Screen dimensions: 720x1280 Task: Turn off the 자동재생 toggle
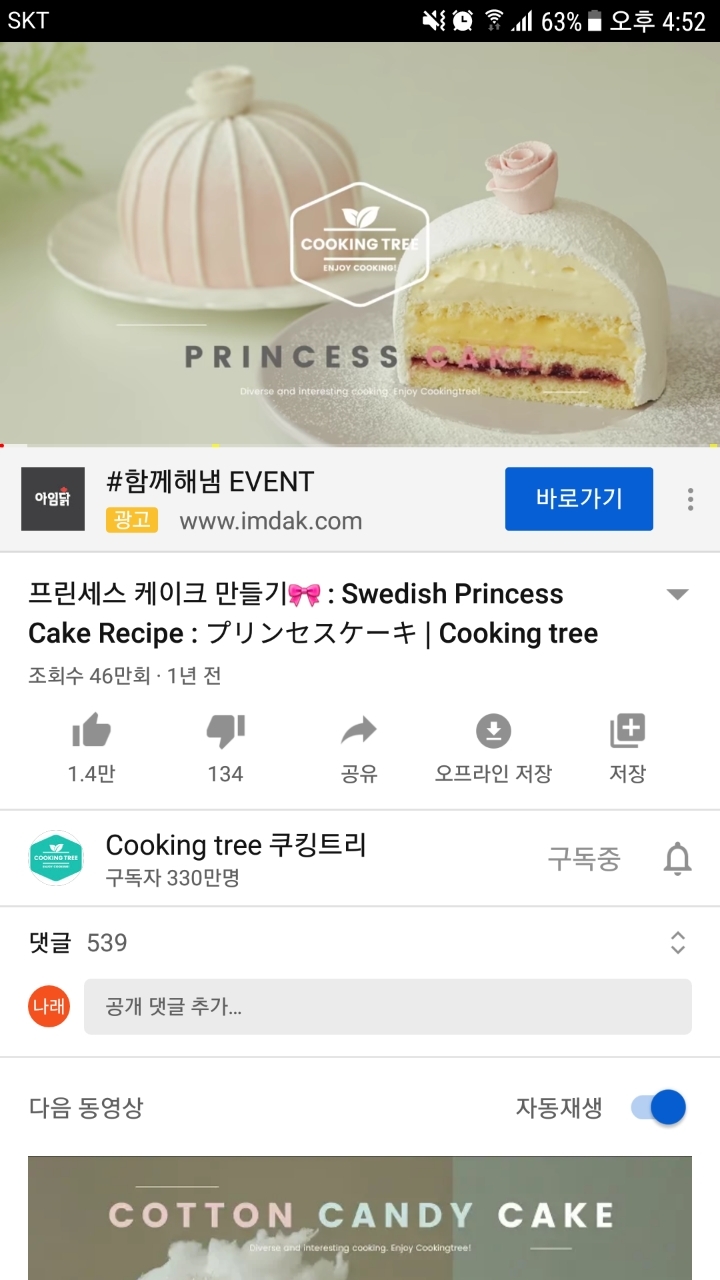pos(659,1108)
